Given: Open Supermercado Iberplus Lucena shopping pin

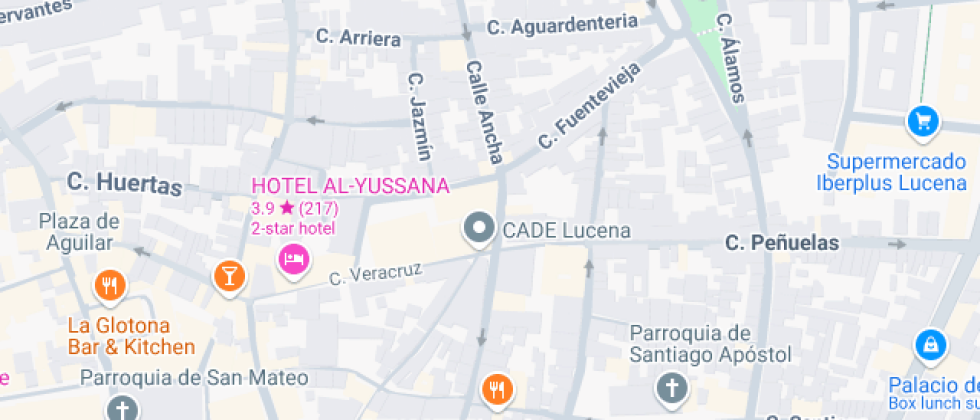Looking at the screenshot, I should (x=921, y=123).
